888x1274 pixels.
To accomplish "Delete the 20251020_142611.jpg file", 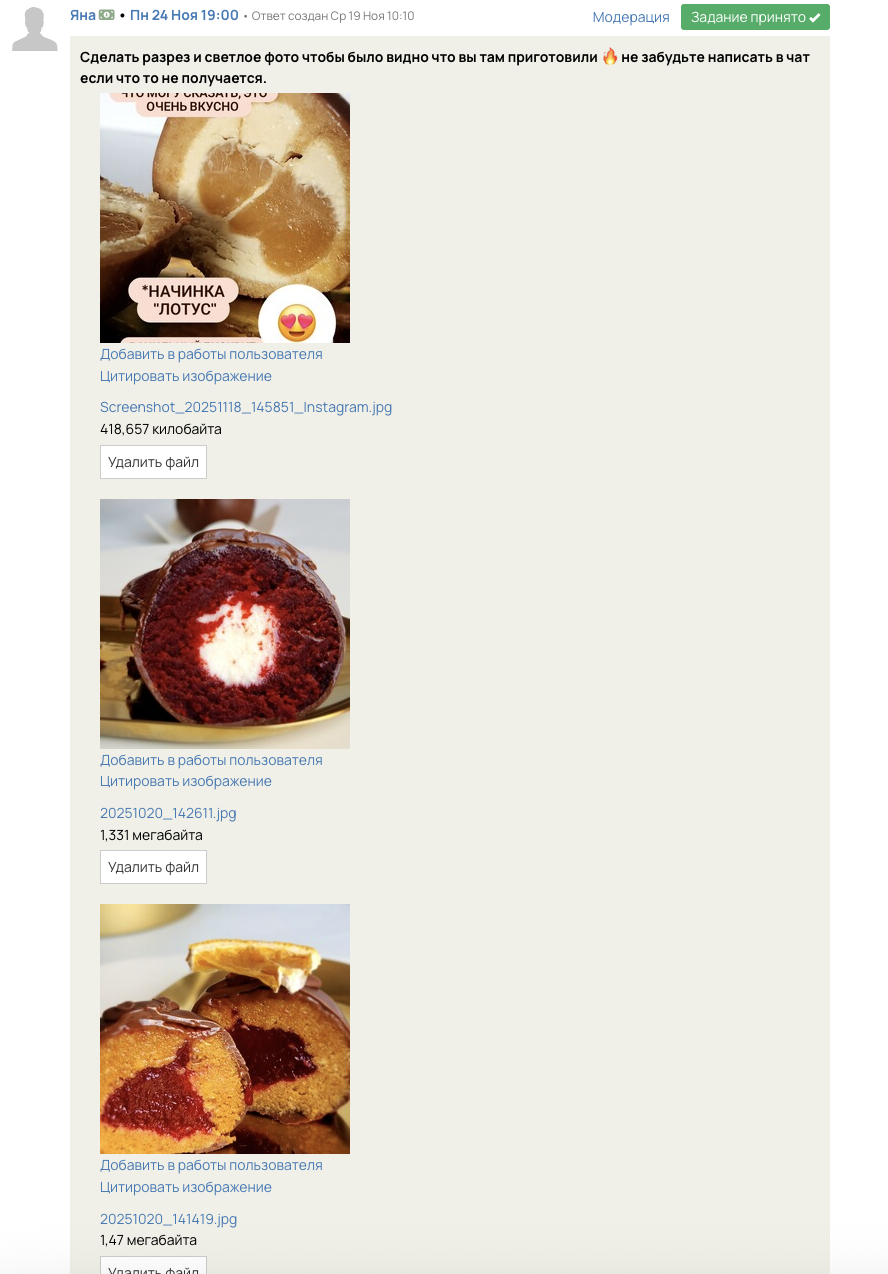I will tap(153, 867).
